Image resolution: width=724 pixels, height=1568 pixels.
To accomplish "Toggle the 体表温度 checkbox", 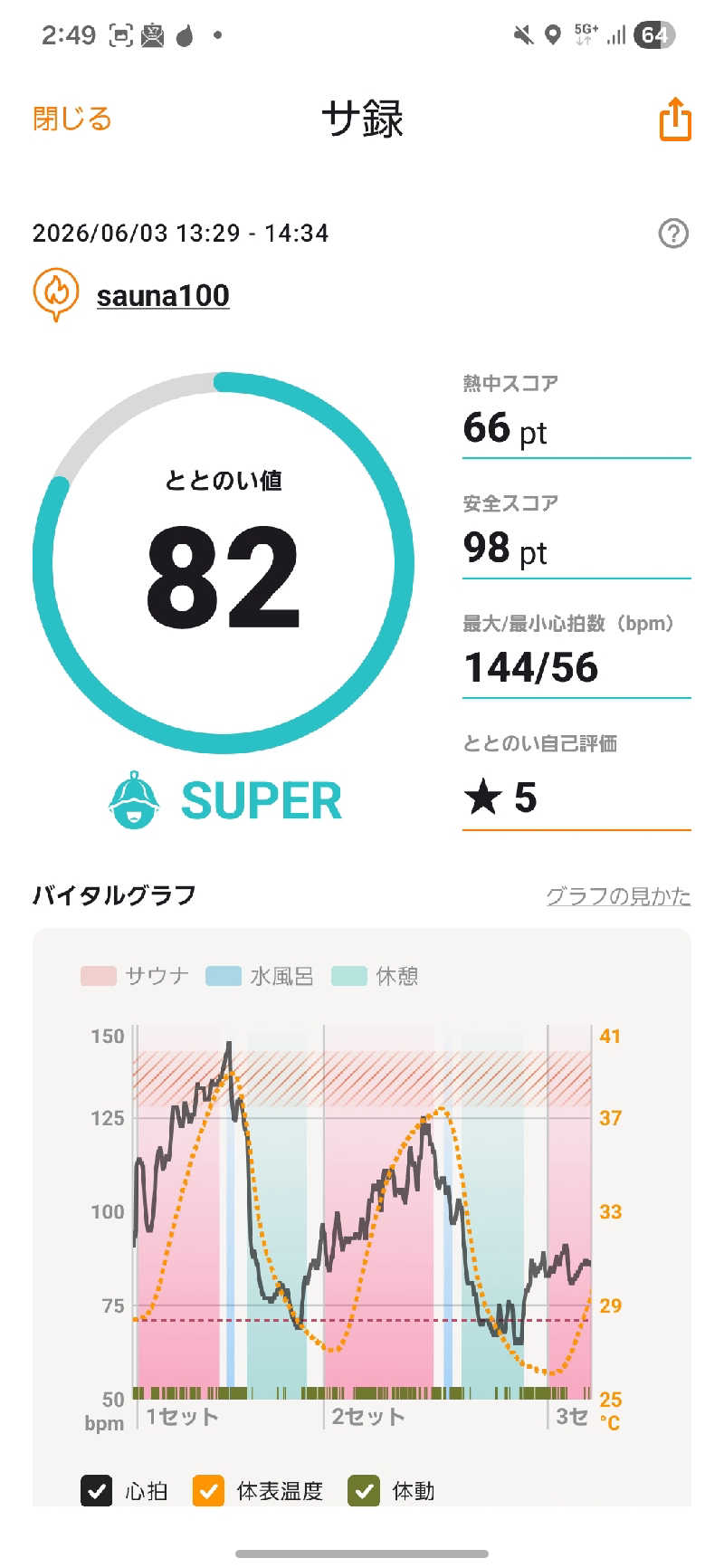I will 208,1491.
